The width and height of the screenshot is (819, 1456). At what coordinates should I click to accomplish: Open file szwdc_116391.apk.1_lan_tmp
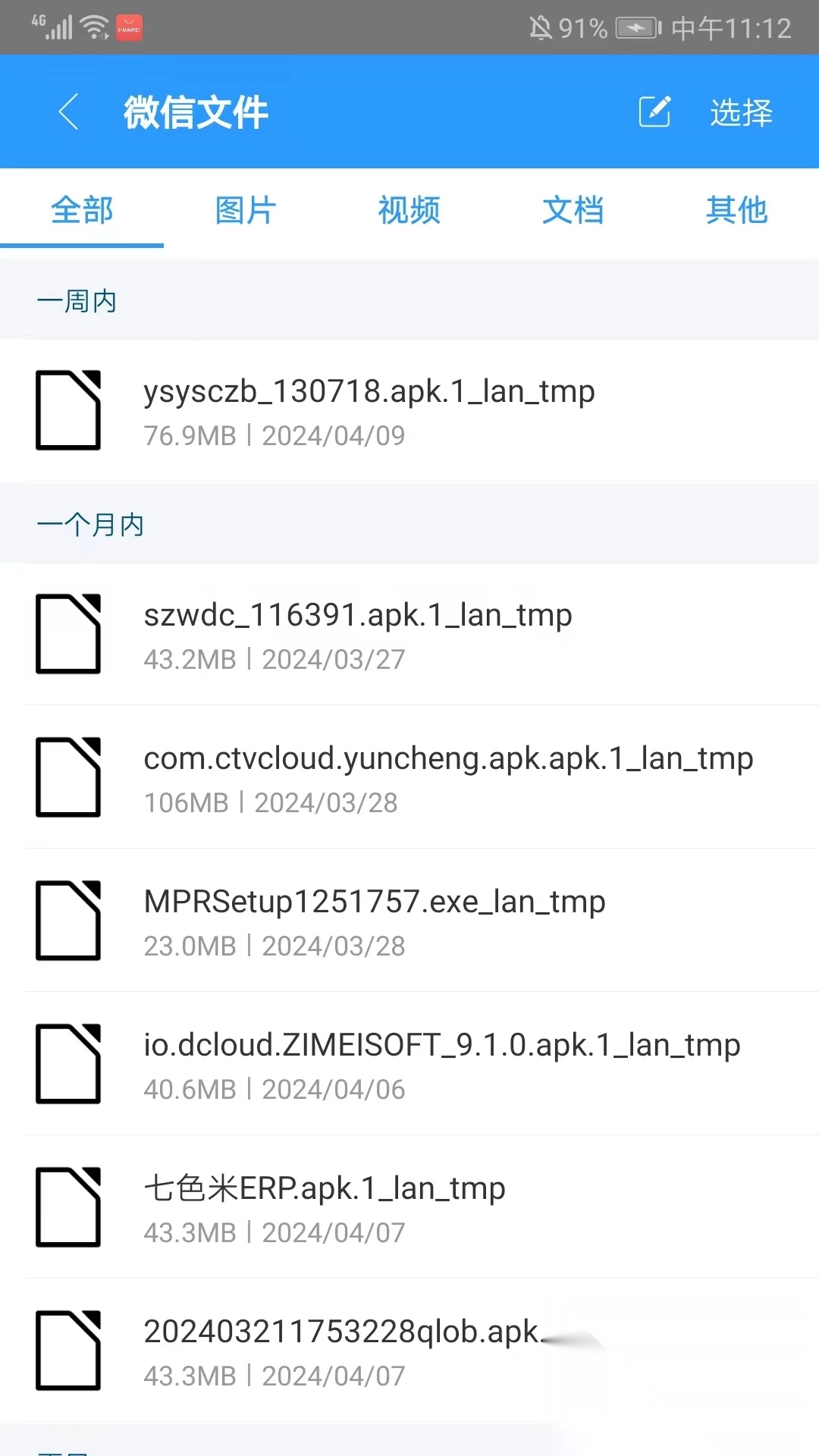409,634
